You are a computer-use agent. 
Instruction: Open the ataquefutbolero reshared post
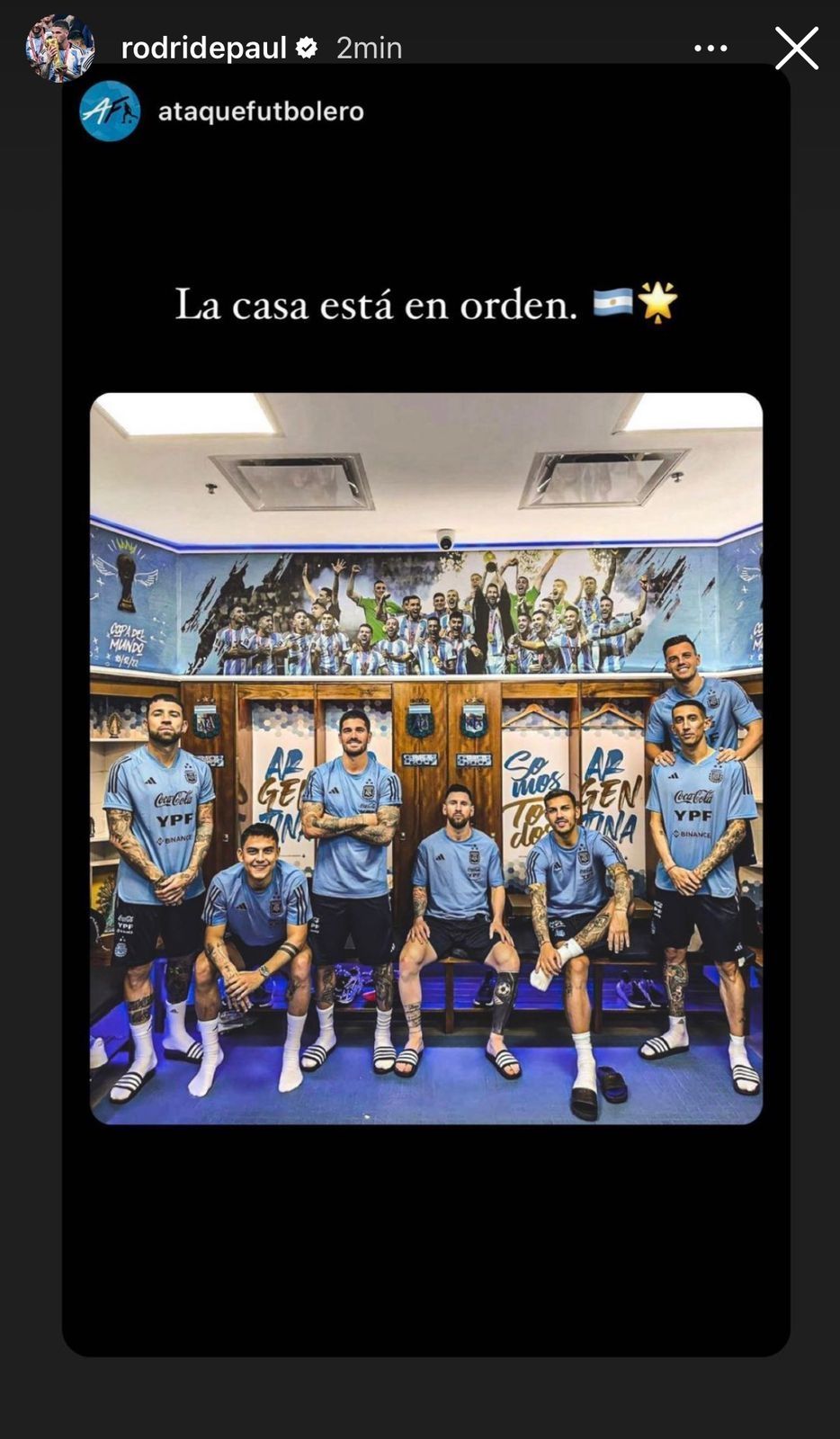point(260,112)
